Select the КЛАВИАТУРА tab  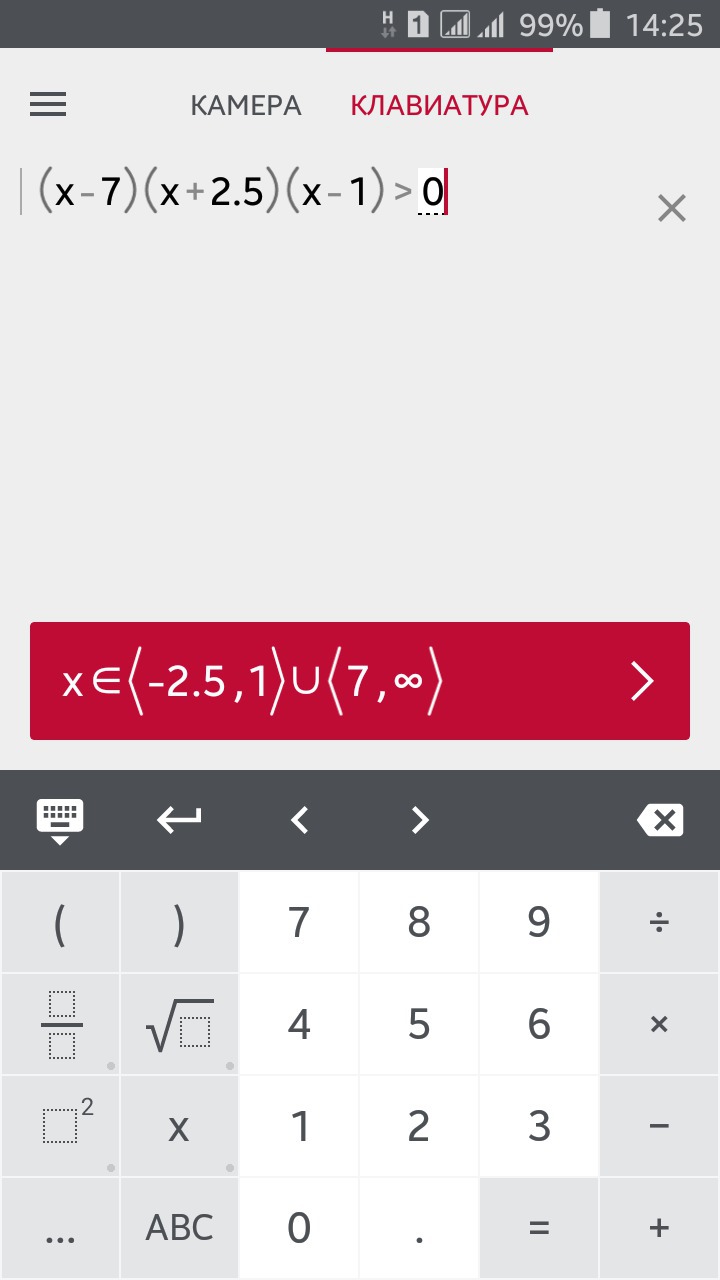pos(439,105)
